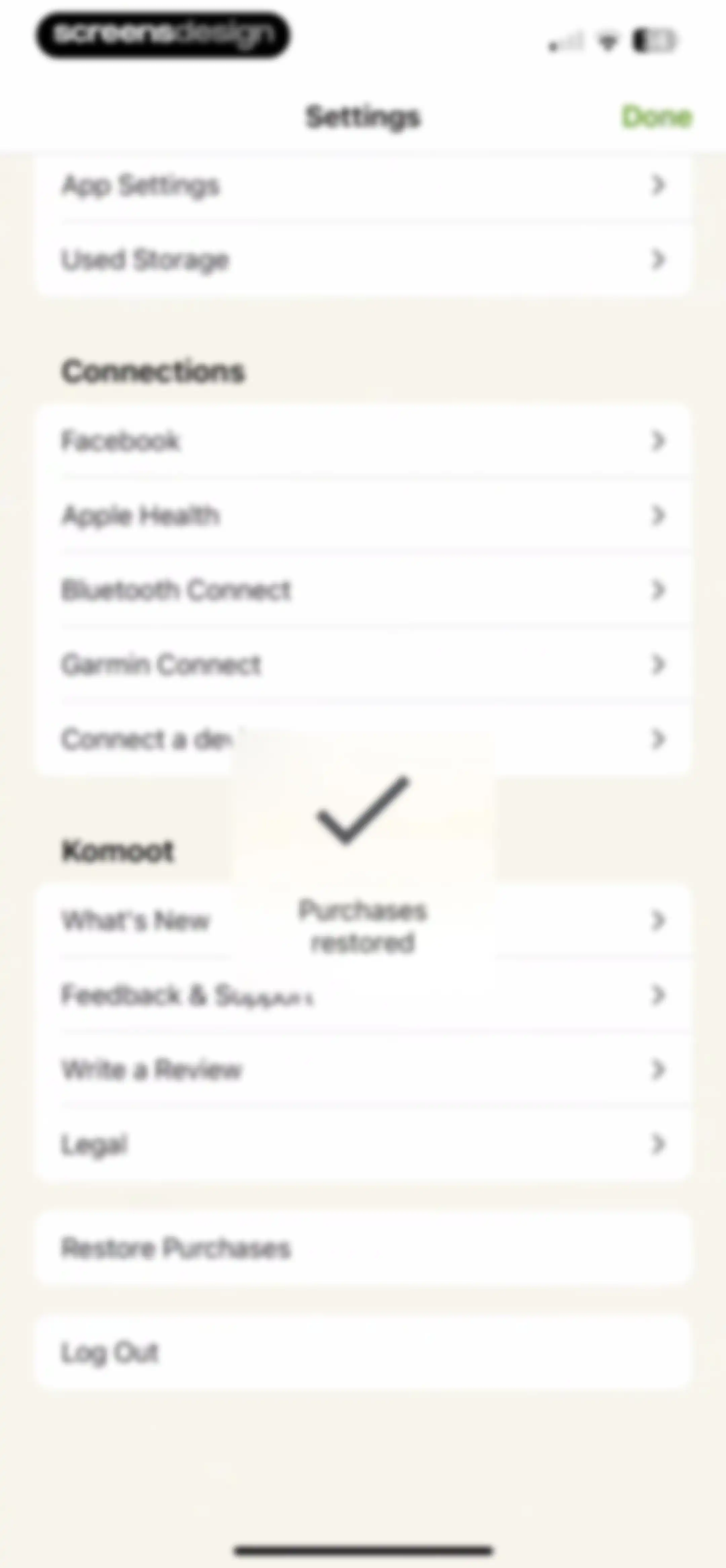
Task: Open Apple Health connection
Action: coord(363,515)
